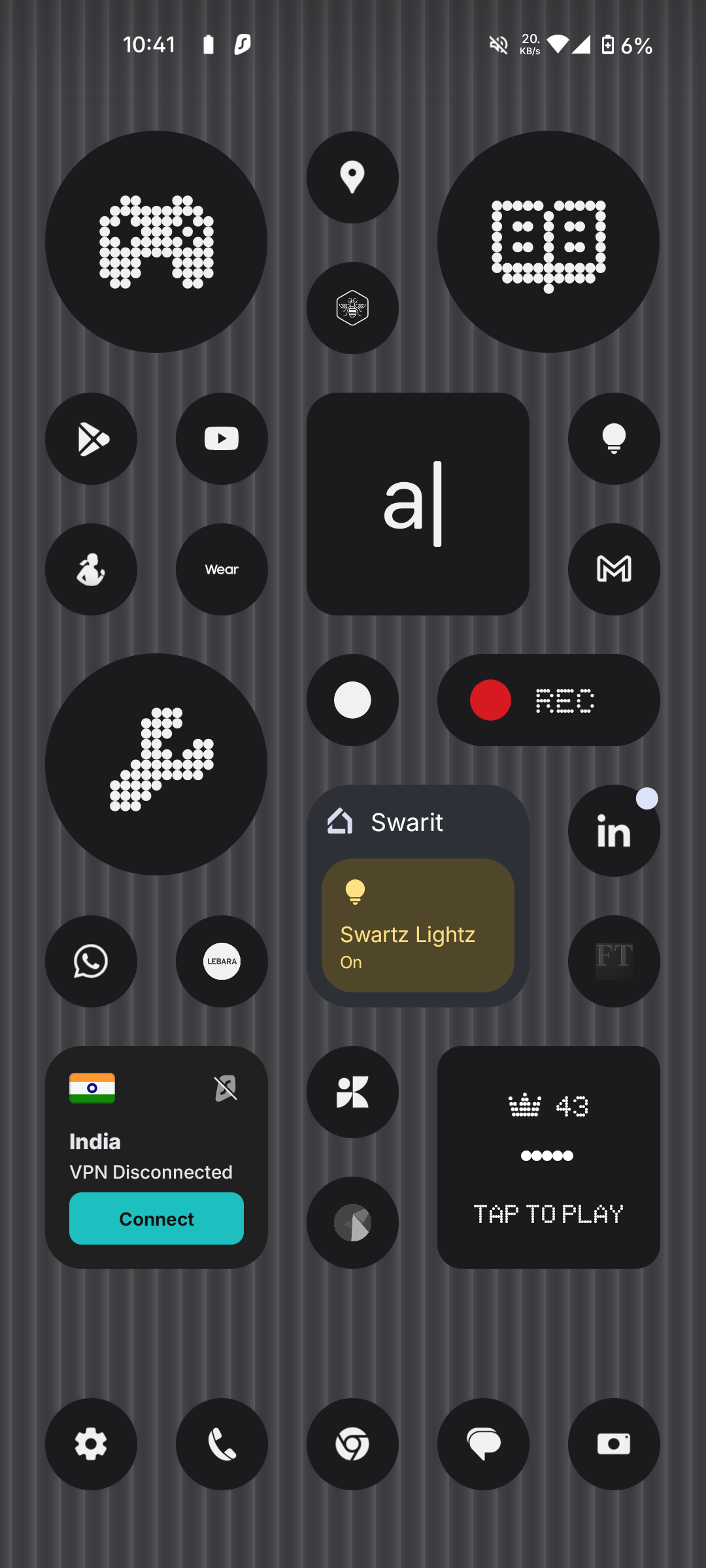Viewport: 706px width, 1568px height.
Task: Open Gmail app
Action: click(x=614, y=569)
